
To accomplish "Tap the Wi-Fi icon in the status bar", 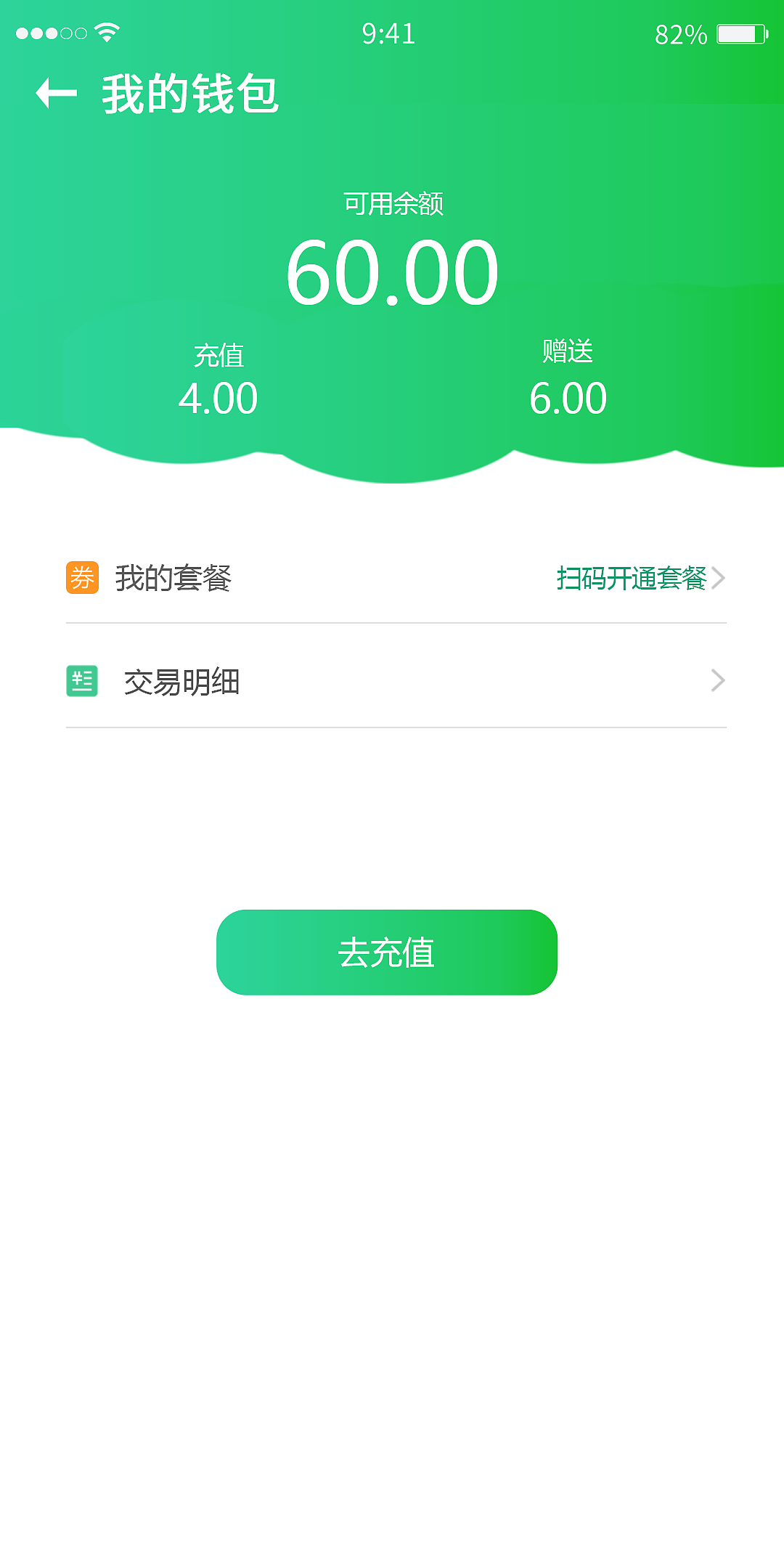I will tap(106, 31).
